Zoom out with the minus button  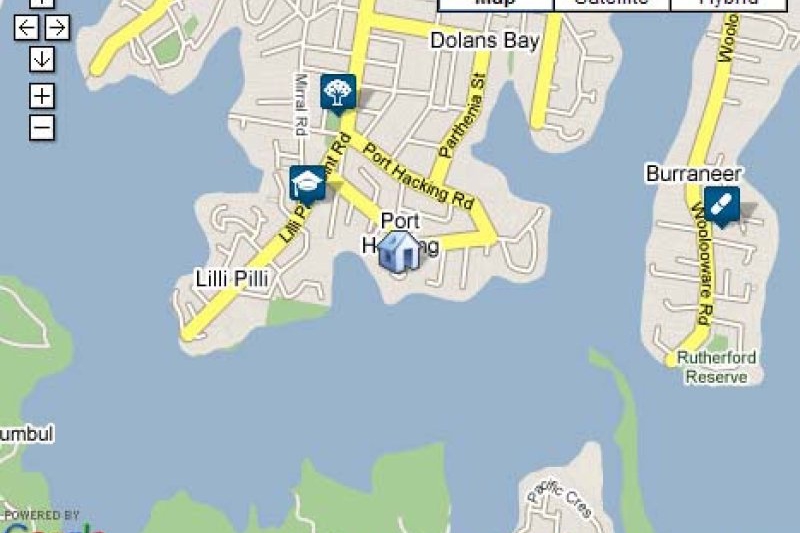(x=41, y=128)
